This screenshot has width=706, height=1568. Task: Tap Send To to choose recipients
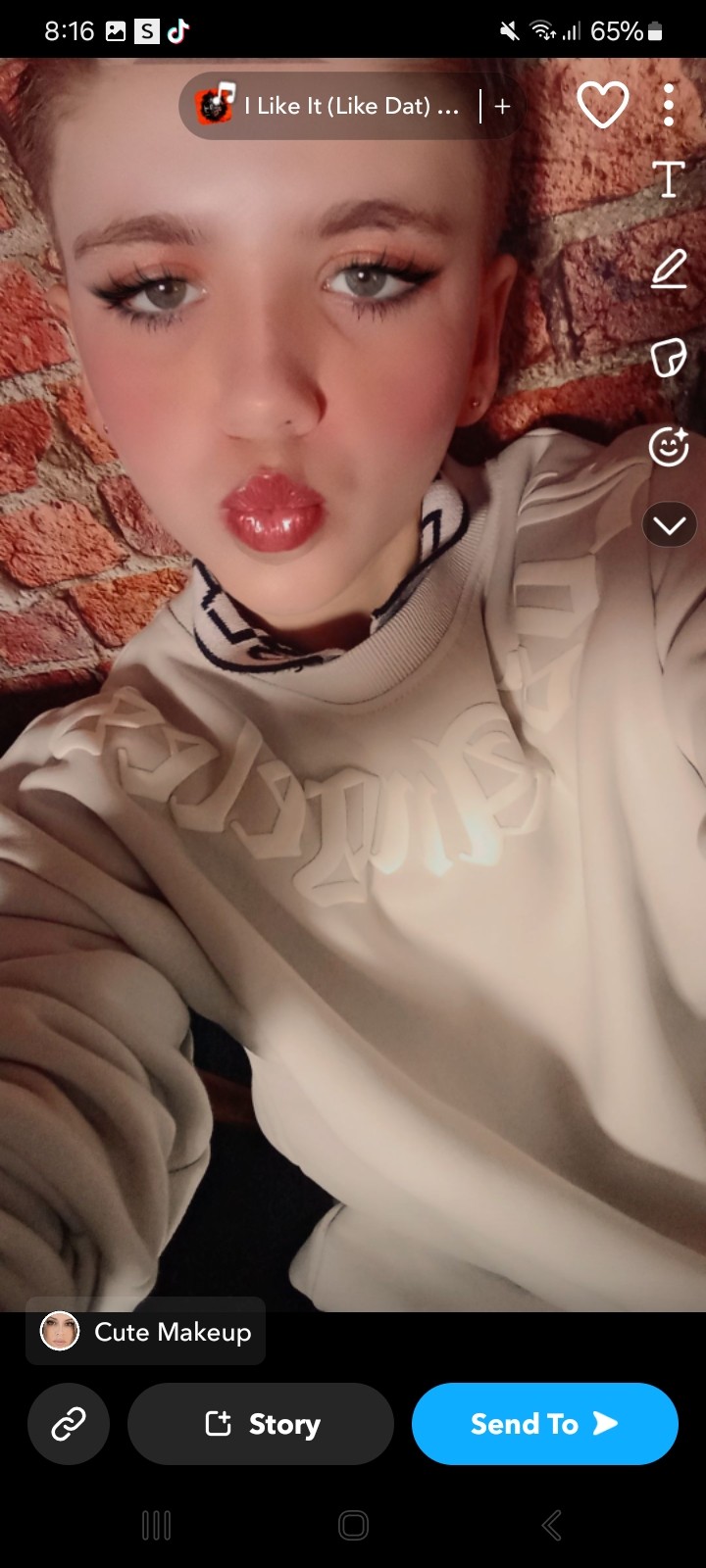(x=544, y=1424)
